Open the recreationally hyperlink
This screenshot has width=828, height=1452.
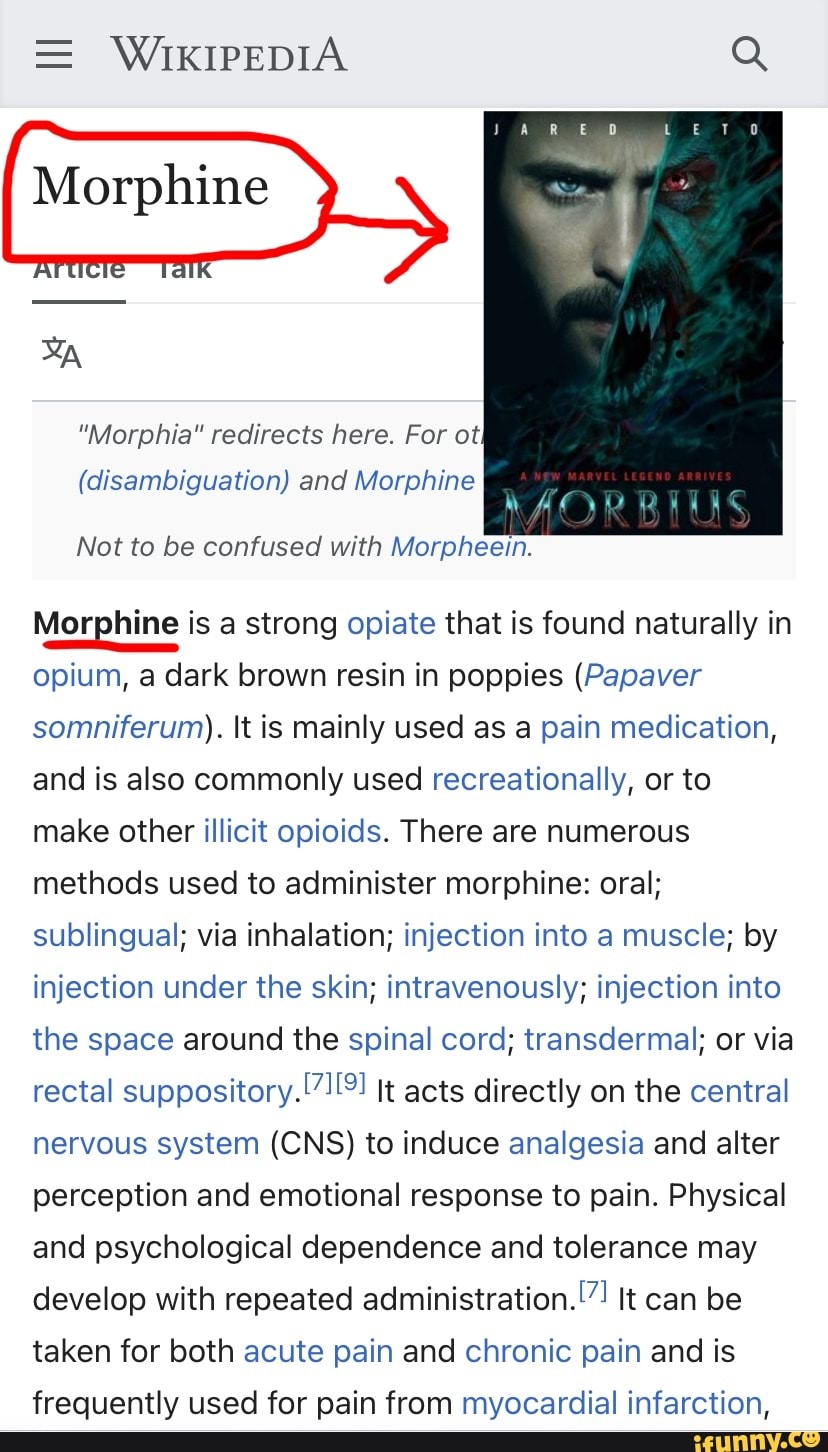pyautogui.click(x=528, y=779)
